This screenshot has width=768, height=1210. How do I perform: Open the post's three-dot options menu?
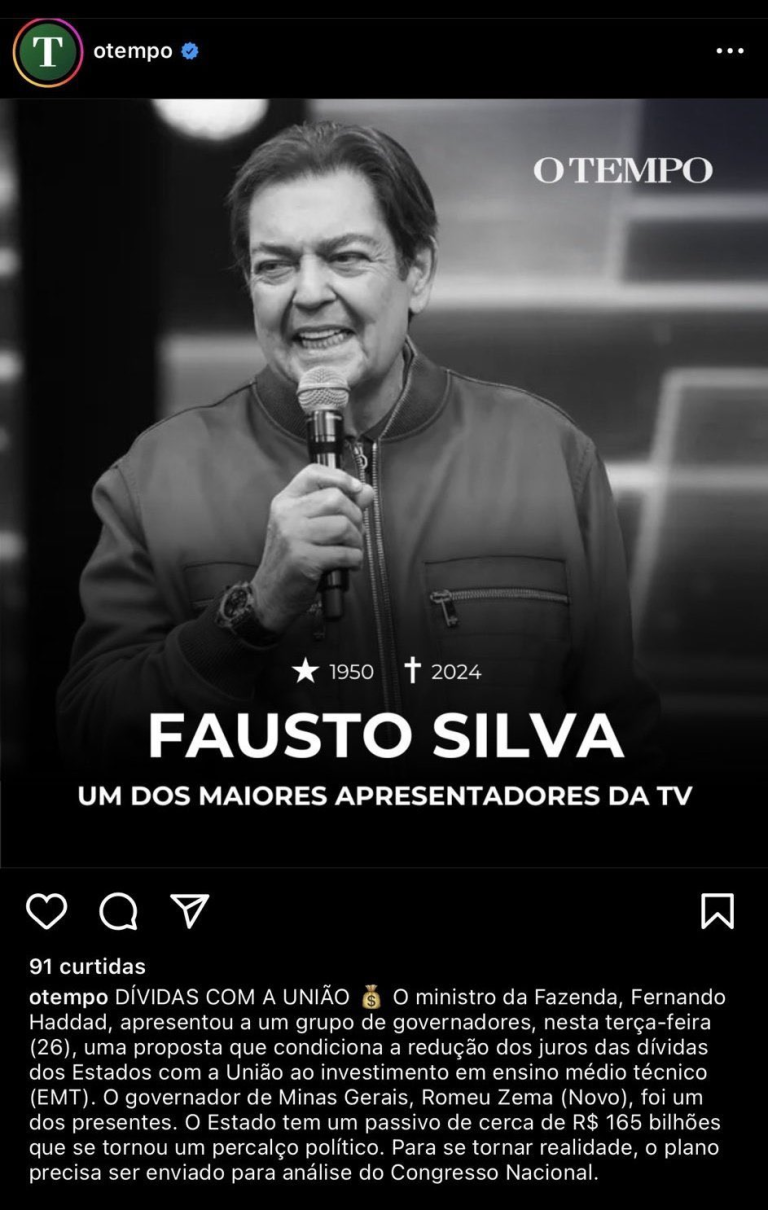[x=730, y=52]
